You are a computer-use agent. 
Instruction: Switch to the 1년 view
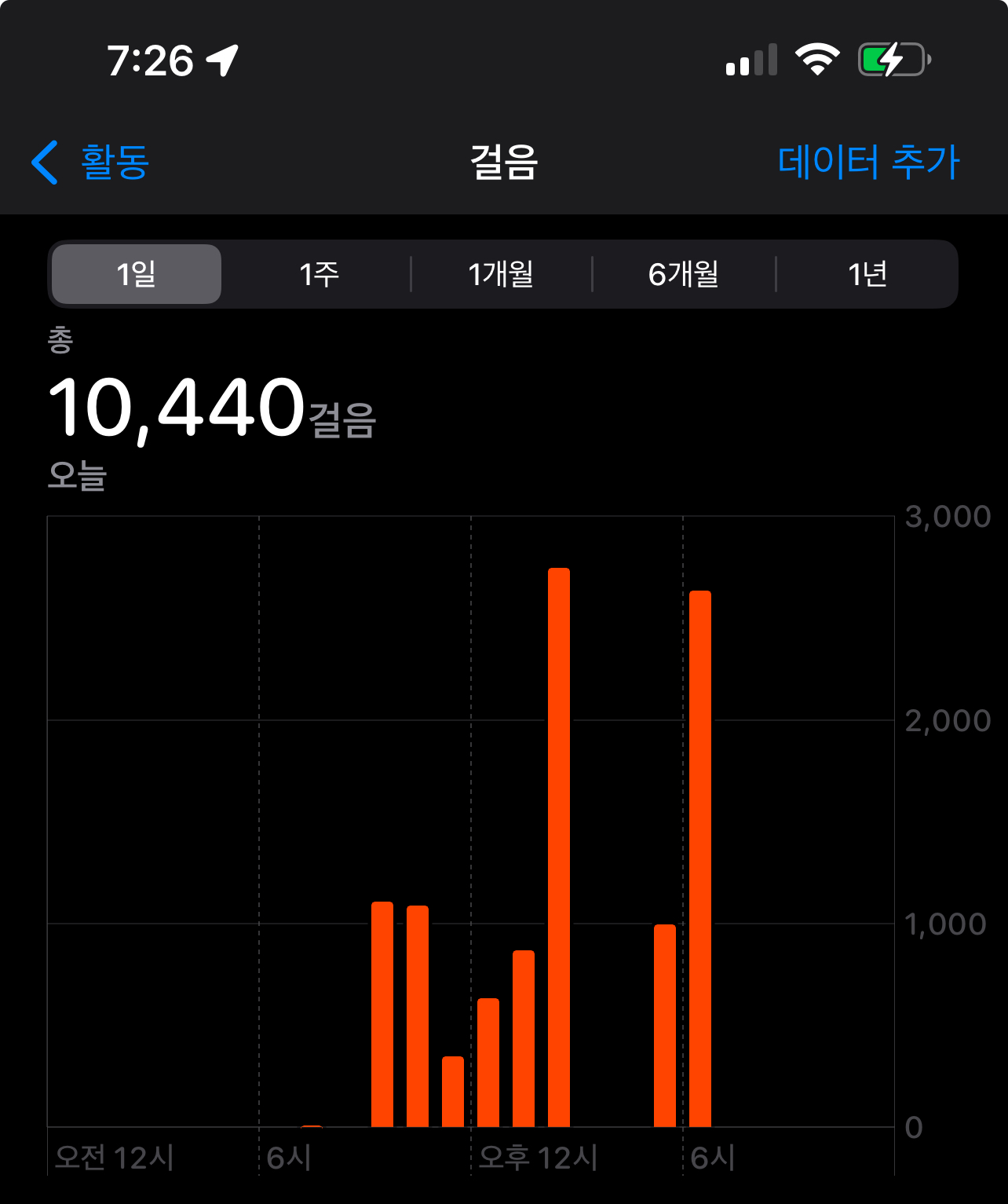[867, 274]
